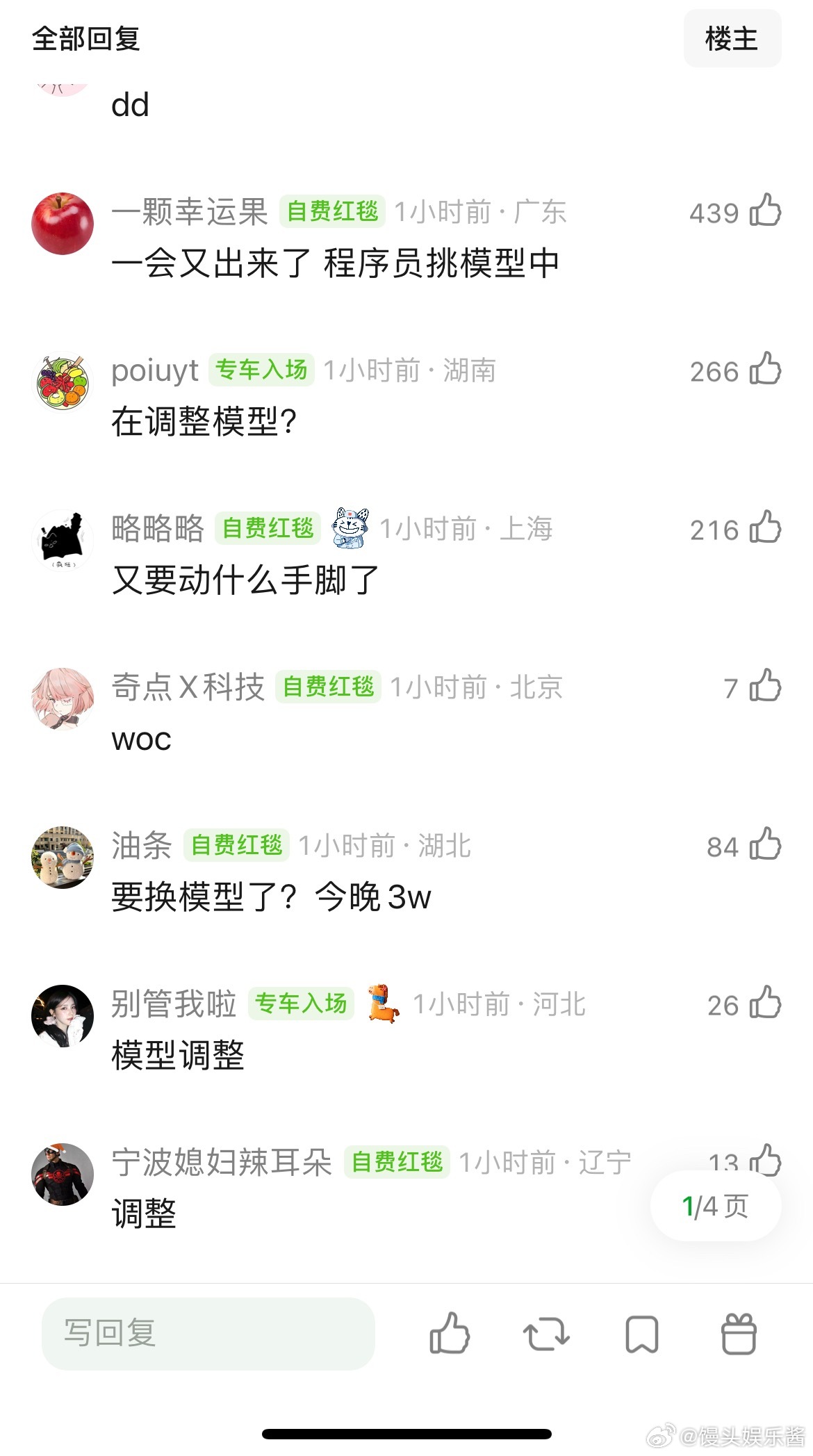The image size is (813, 1456).
Task: Tap the like icon on 别管我啦's comment
Action: [x=764, y=1005]
